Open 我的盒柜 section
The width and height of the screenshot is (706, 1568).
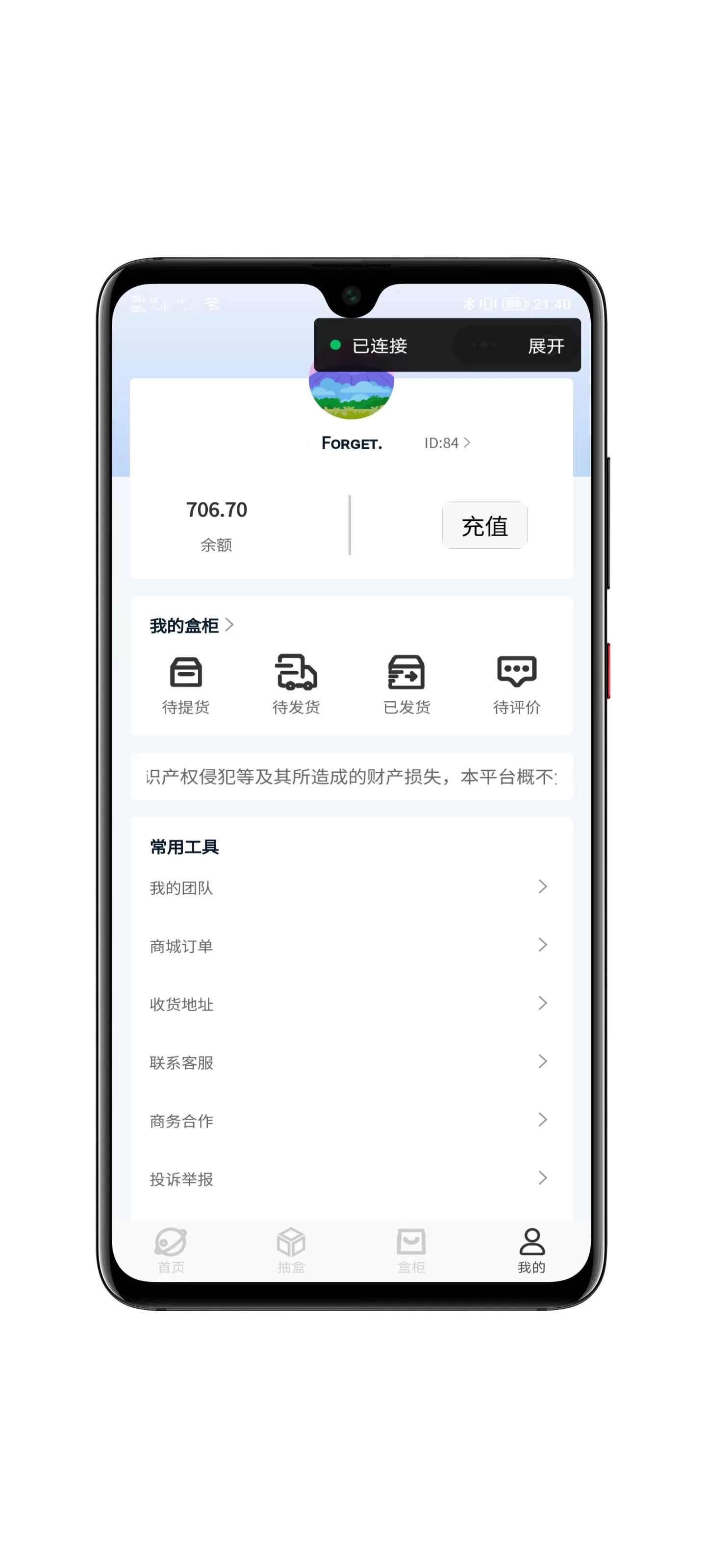click(191, 625)
